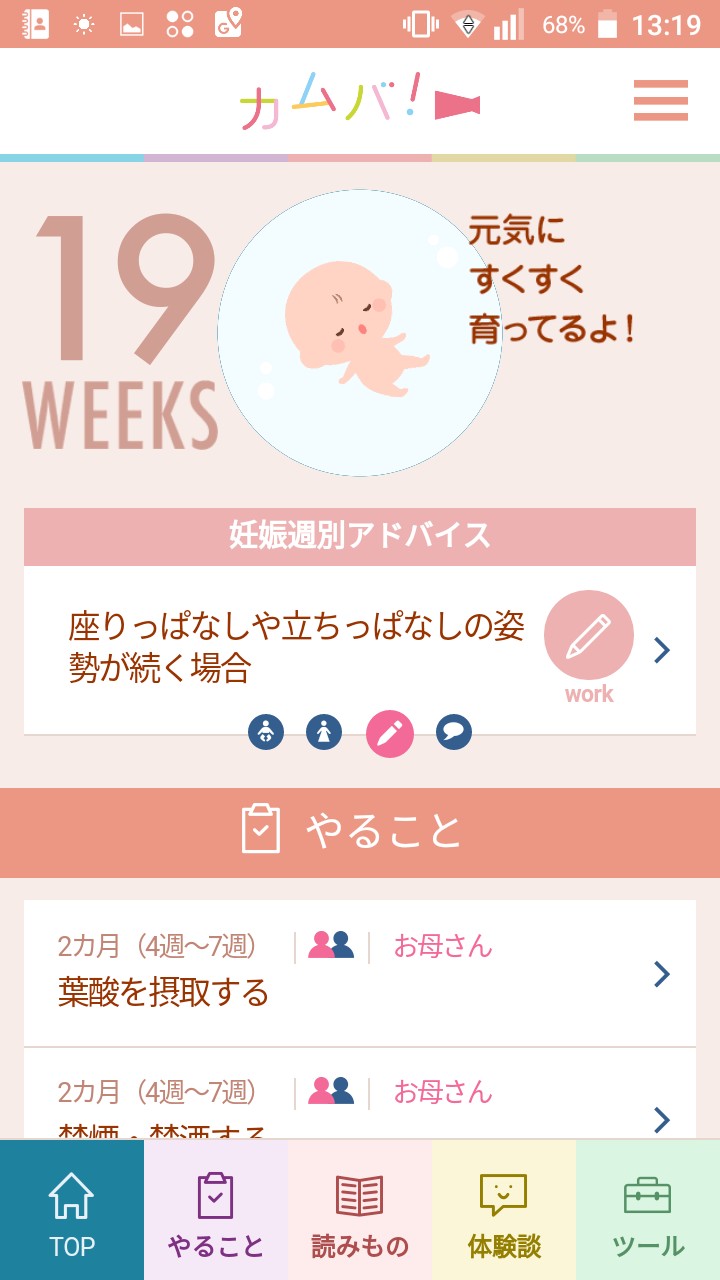
Task: Open the advice about prolonged sitting or standing posture
Action: pos(359,650)
